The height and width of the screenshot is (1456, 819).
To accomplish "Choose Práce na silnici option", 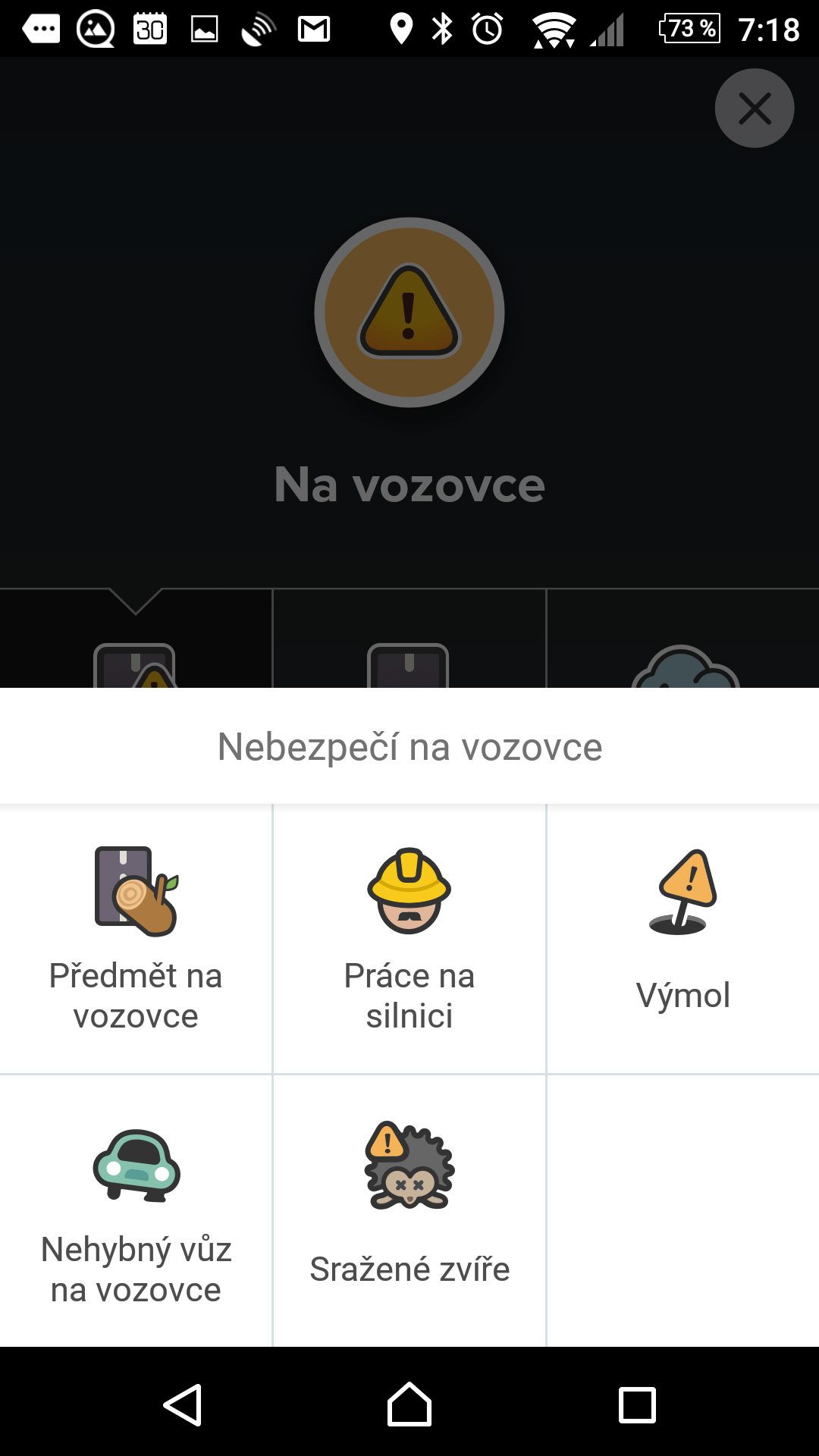I will 409,939.
